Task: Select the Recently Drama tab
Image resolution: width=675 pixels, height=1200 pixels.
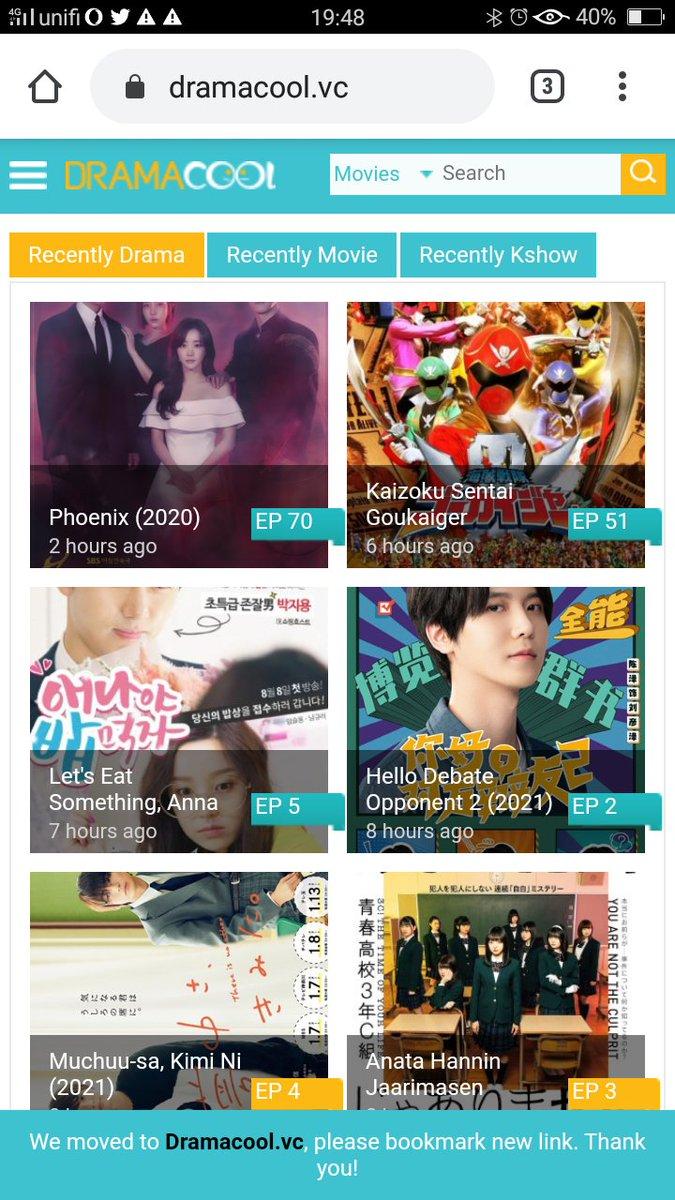Action: (x=106, y=255)
